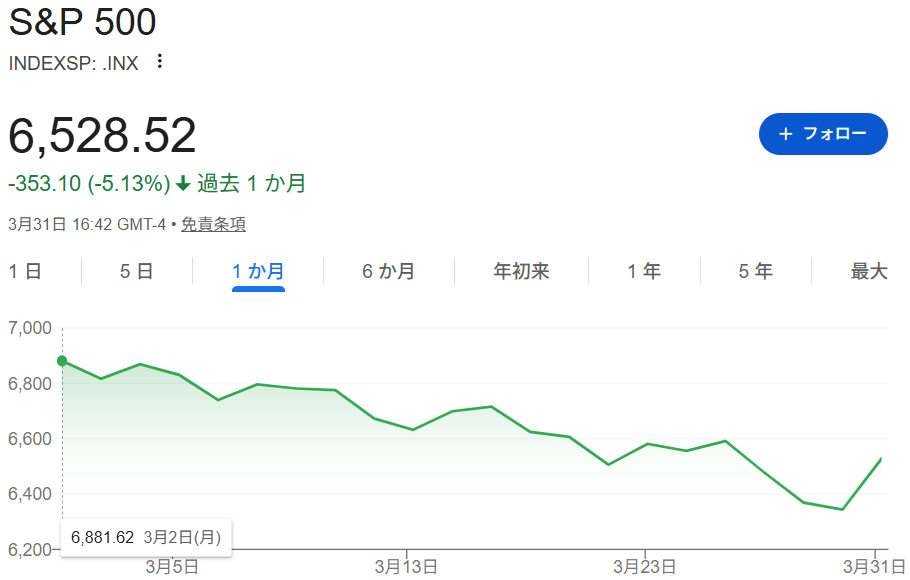Show the 最大 maximum range

[x=868, y=271]
